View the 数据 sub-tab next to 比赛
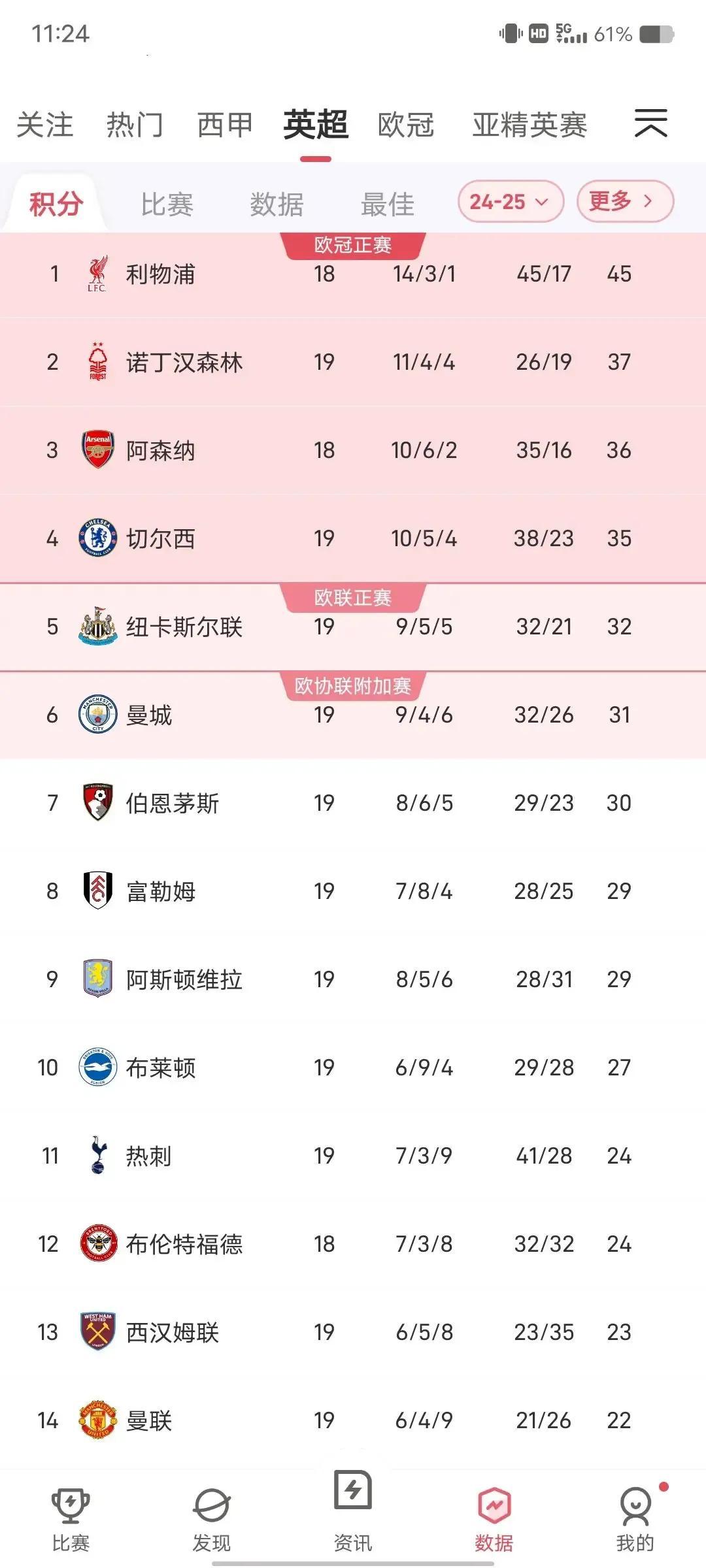The width and height of the screenshot is (706, 1568). pos(277,204)
